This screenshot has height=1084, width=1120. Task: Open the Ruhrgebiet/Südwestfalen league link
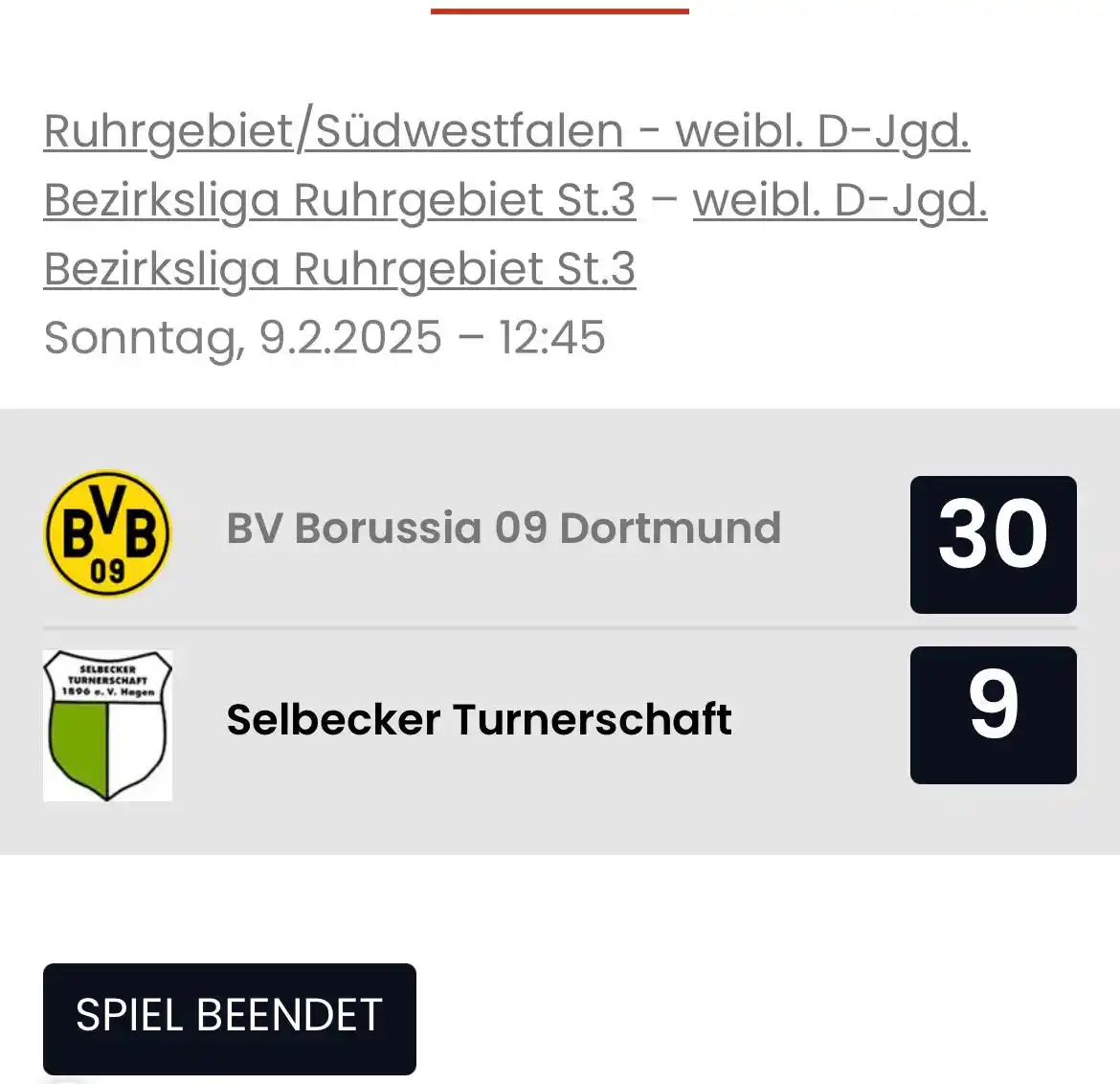pos(506,131)
